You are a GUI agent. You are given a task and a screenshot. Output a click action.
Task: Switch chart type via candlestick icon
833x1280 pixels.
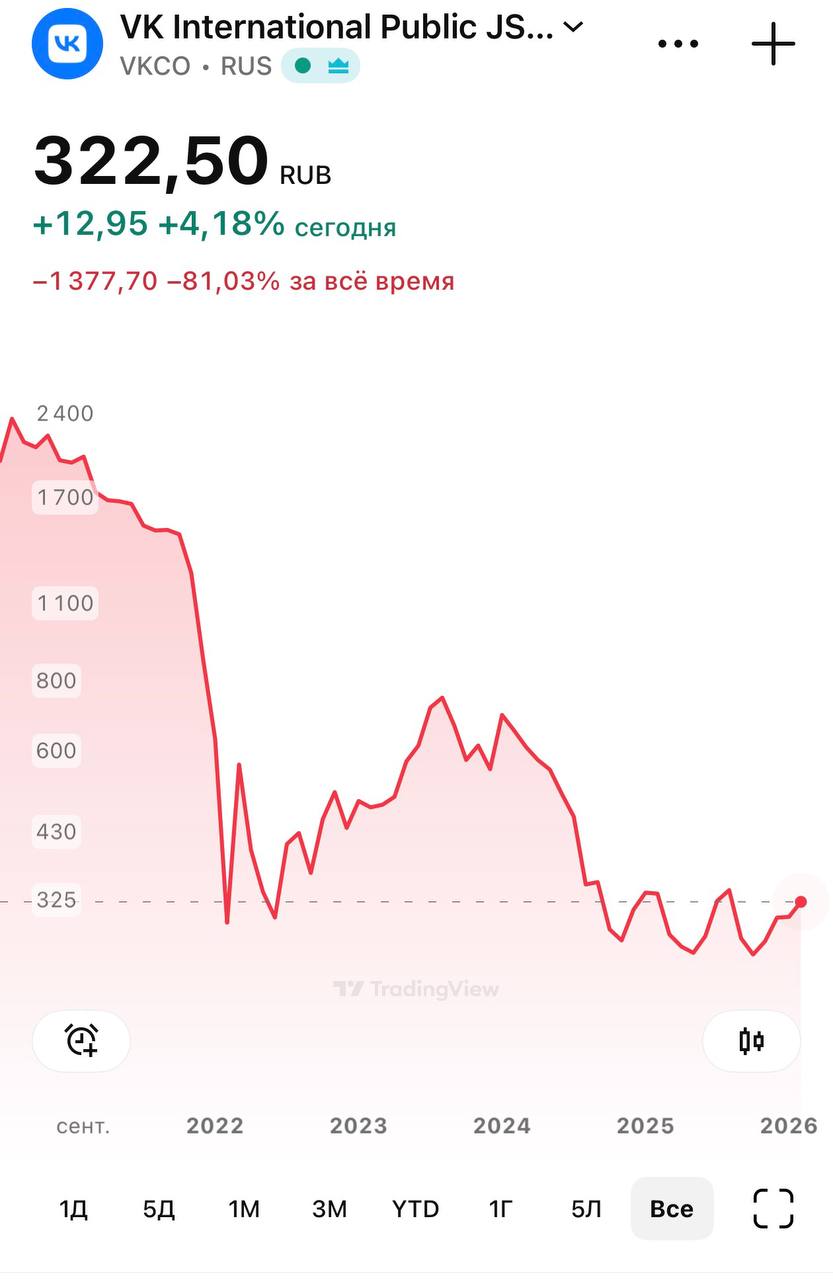752,1041
